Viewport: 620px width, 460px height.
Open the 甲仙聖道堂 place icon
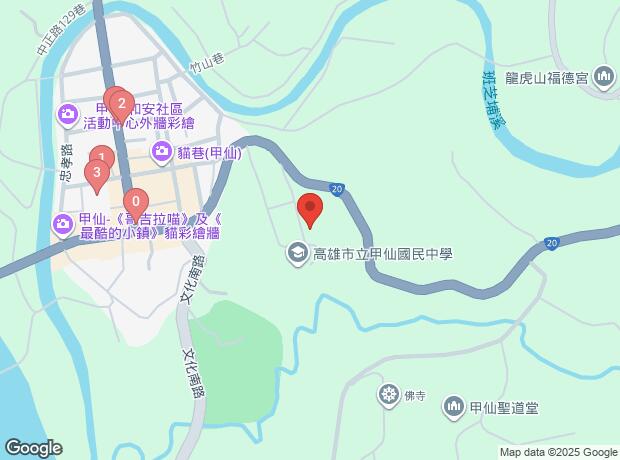point(453,407)
